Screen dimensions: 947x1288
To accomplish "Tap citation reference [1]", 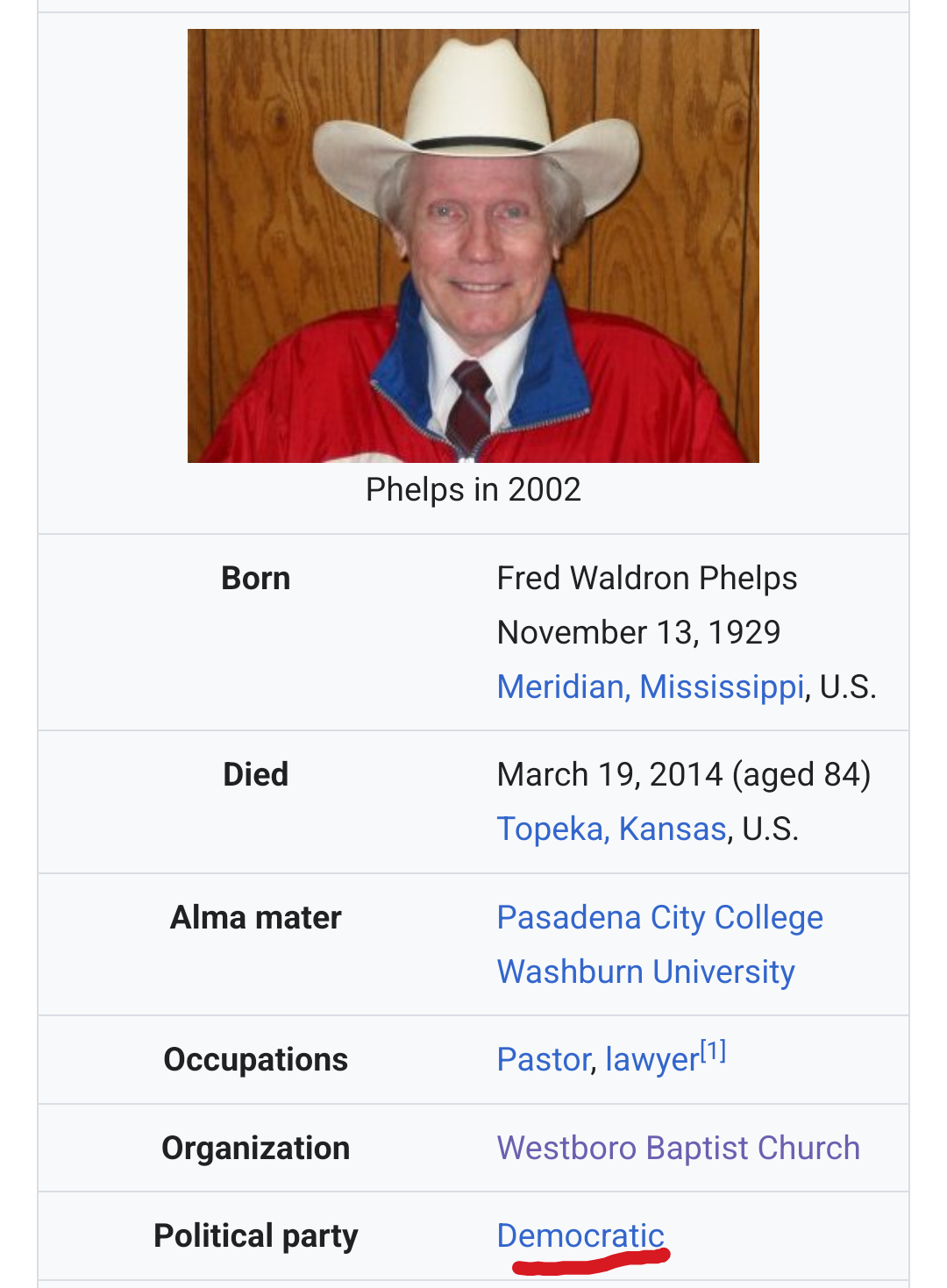I will [714, 1050].
